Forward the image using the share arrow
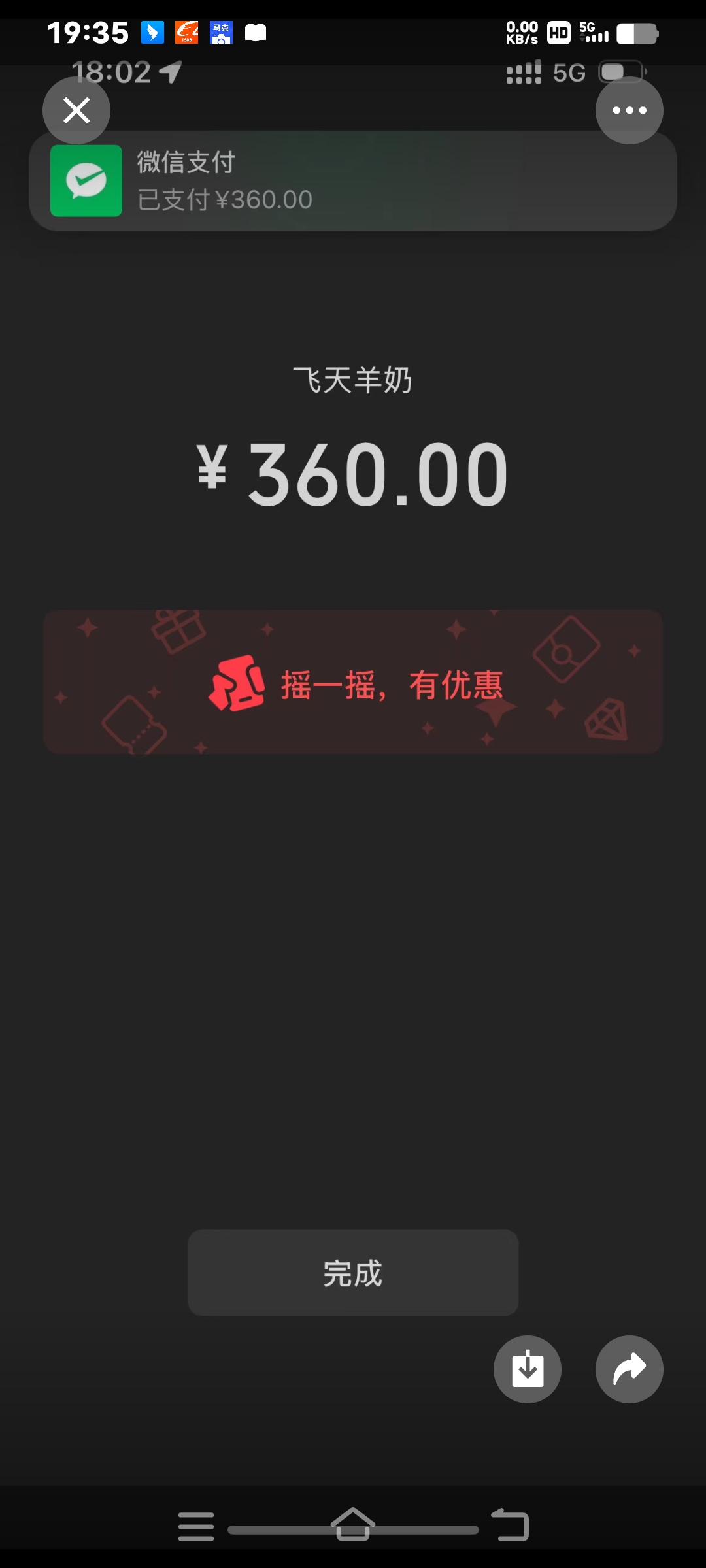Image resolution: width=706 pixels, height=1568 pixels. pyautogui.click(x=629, y=1369)
